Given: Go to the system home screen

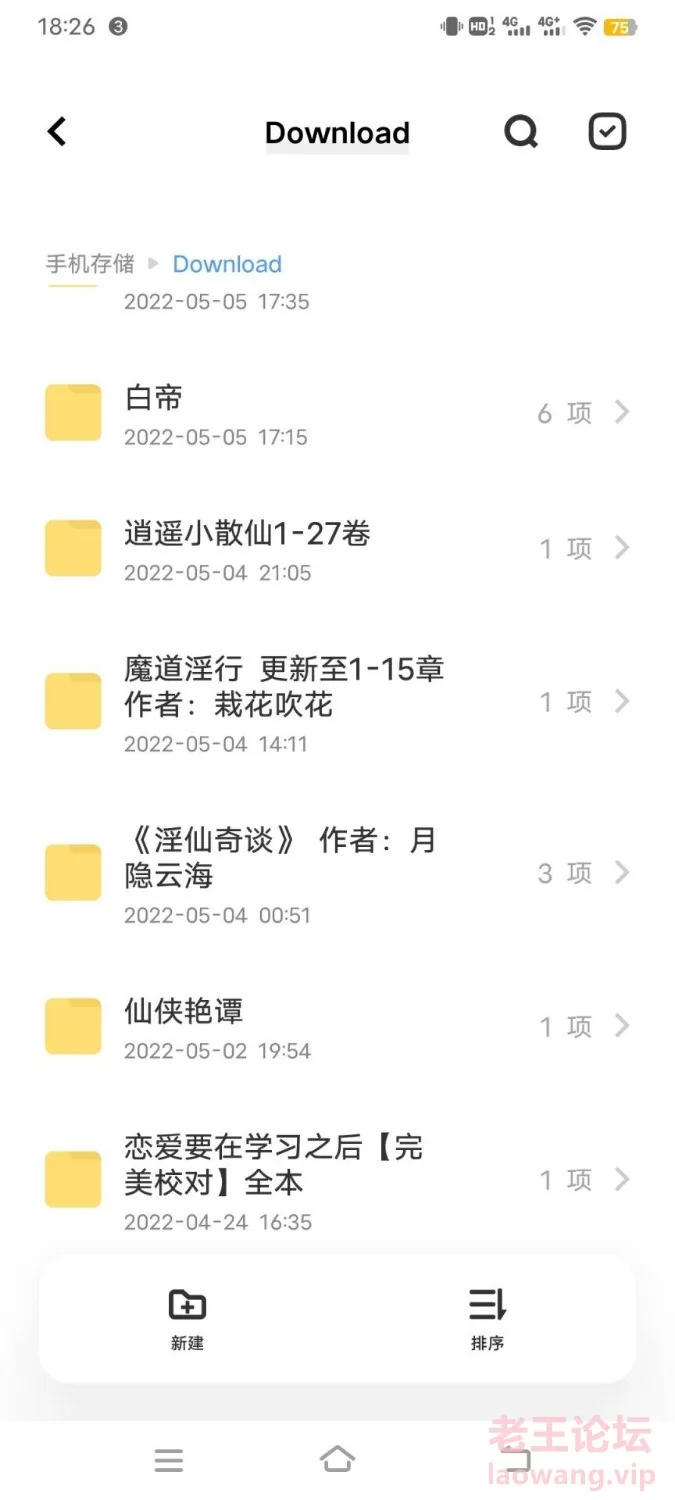Looking at the screenshot, I should [x=337, y=1460].
